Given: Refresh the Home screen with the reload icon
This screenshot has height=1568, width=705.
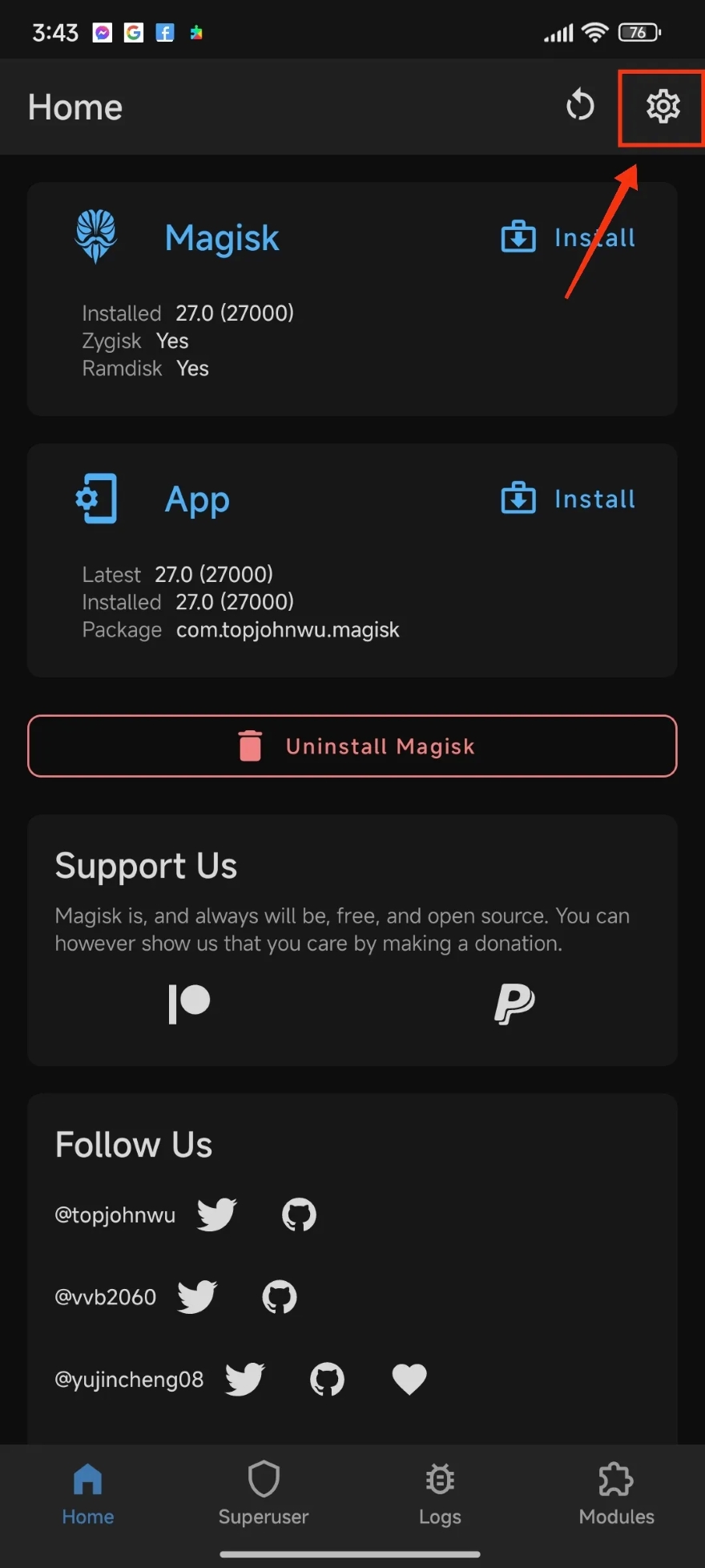Looking at the screenshot, I should click(x=580, y=105).
